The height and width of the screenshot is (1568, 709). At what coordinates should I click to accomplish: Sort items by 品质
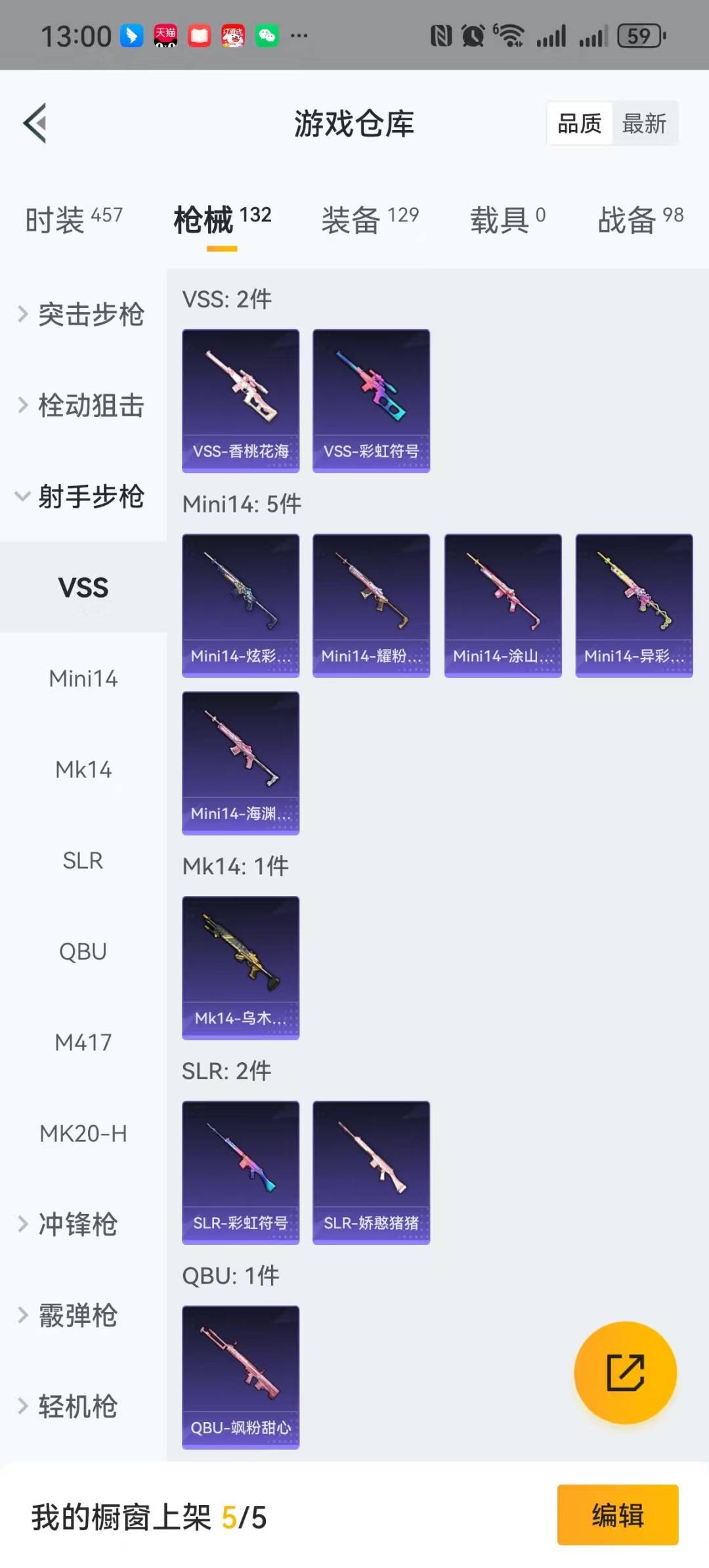coord(579,123)
